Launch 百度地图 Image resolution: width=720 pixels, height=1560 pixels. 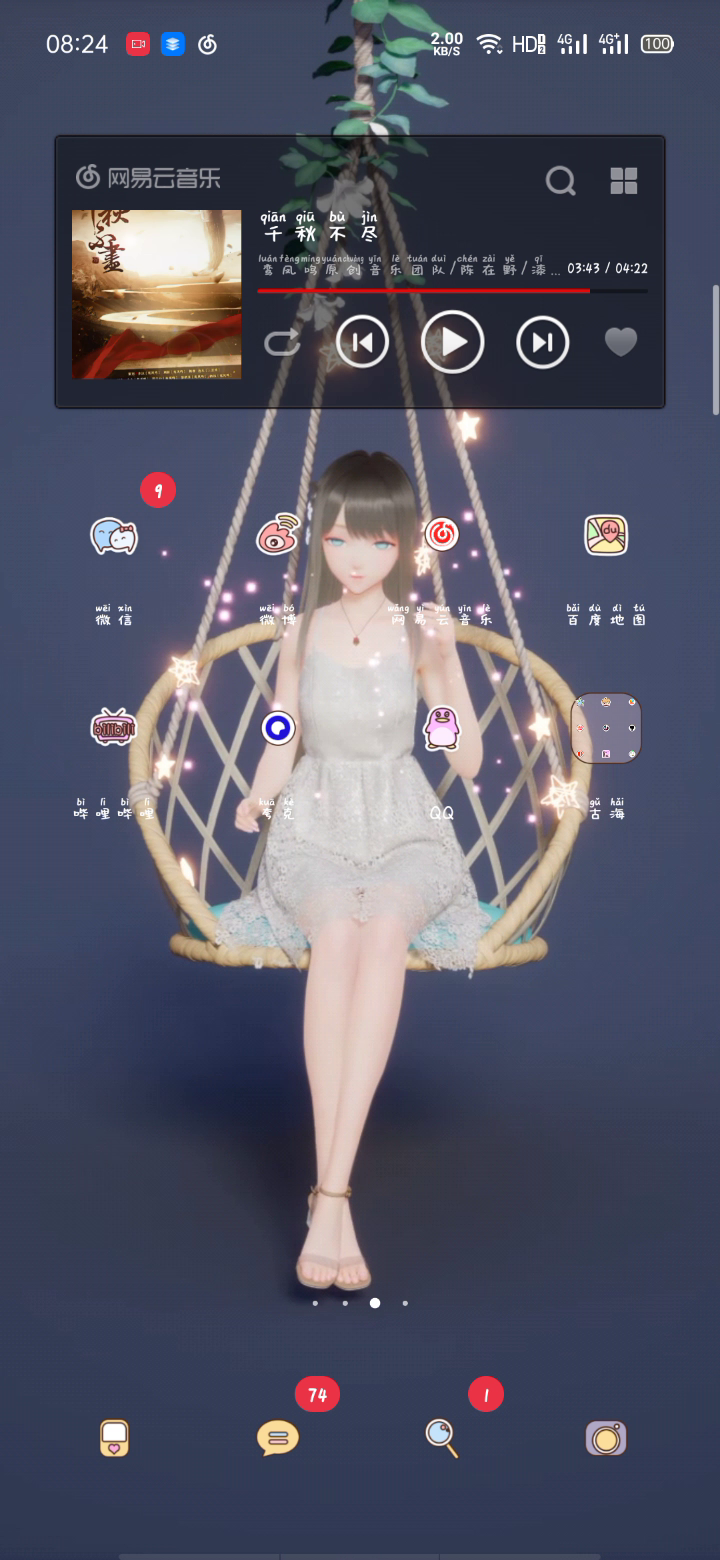606,535
